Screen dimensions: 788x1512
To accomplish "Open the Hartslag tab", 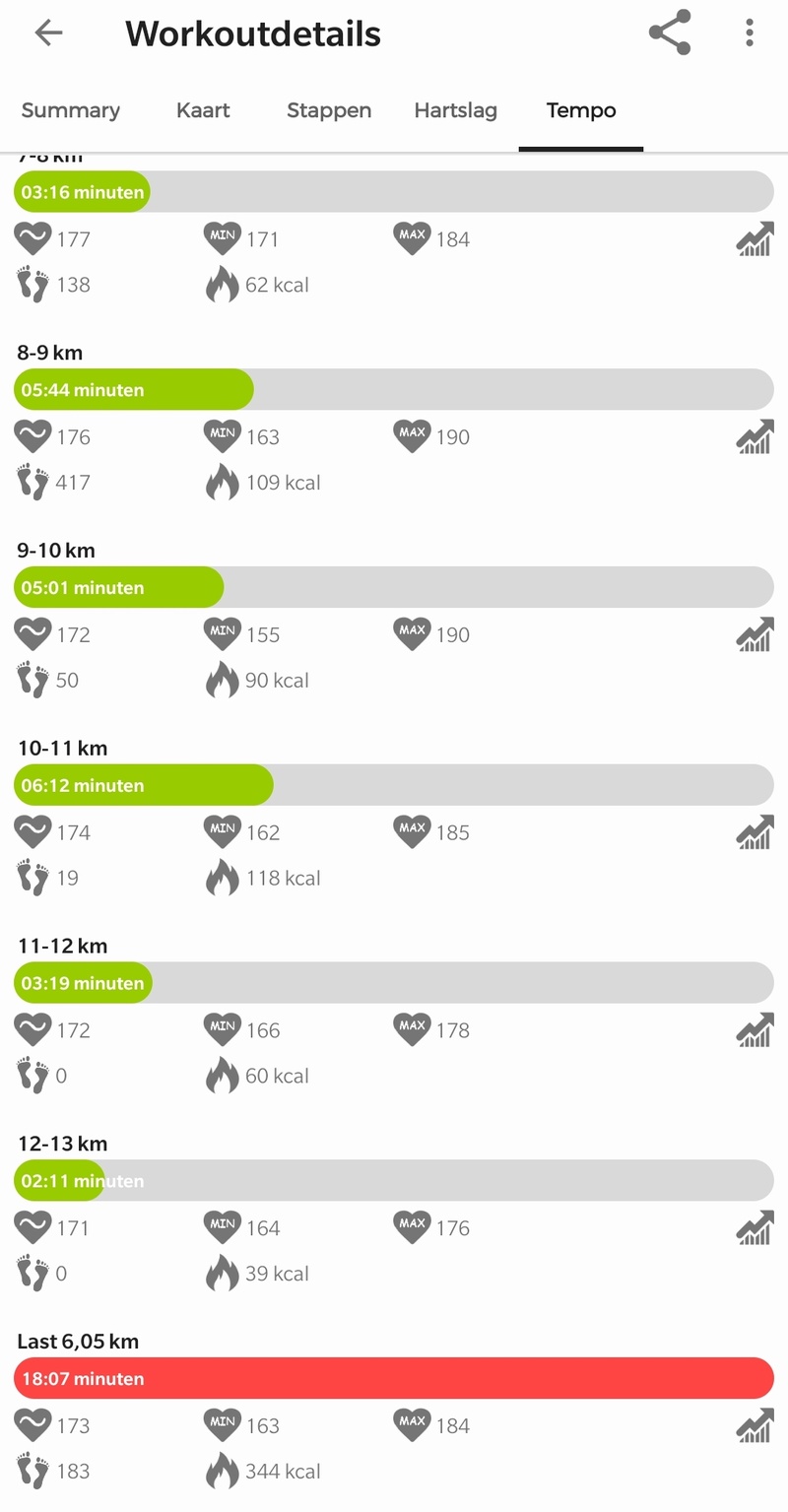I will [455, 110].
